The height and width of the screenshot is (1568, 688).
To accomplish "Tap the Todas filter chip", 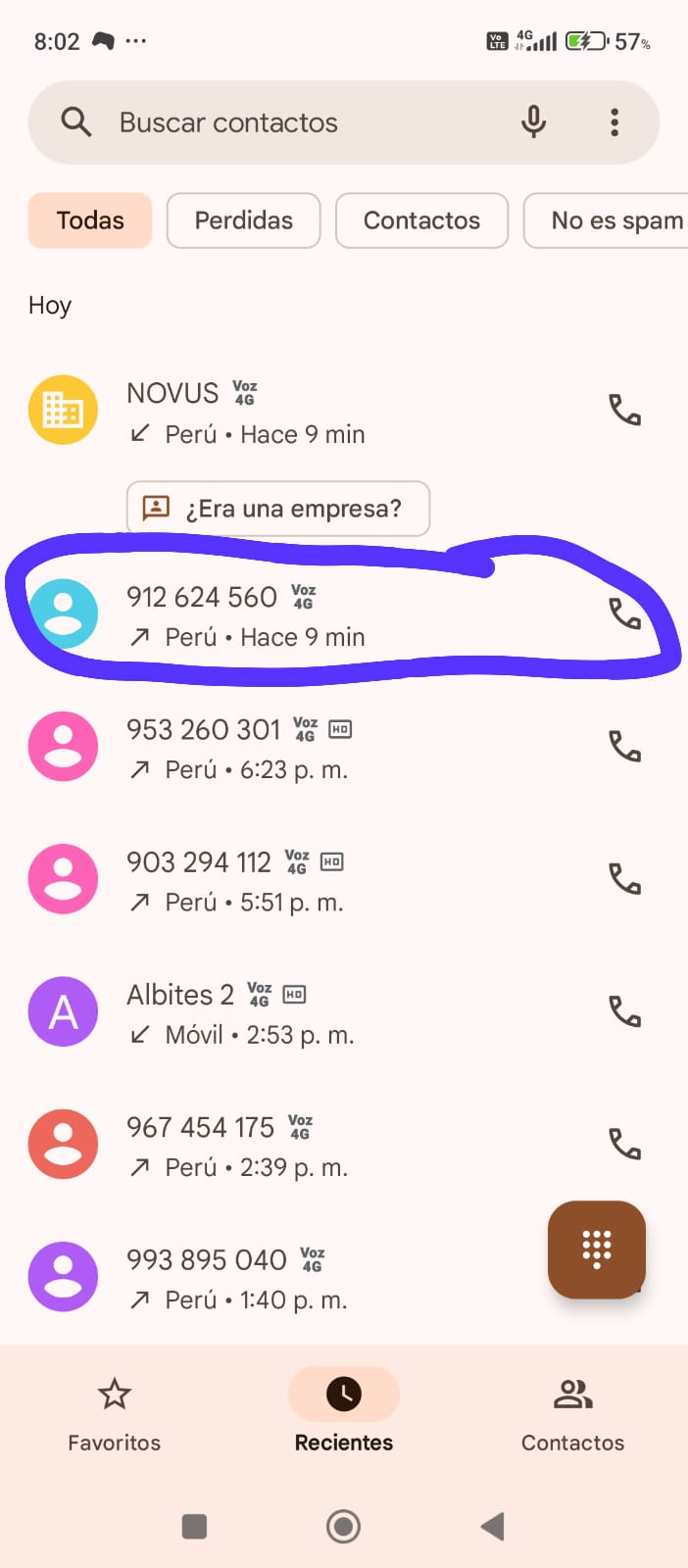I will pos(90,220).
